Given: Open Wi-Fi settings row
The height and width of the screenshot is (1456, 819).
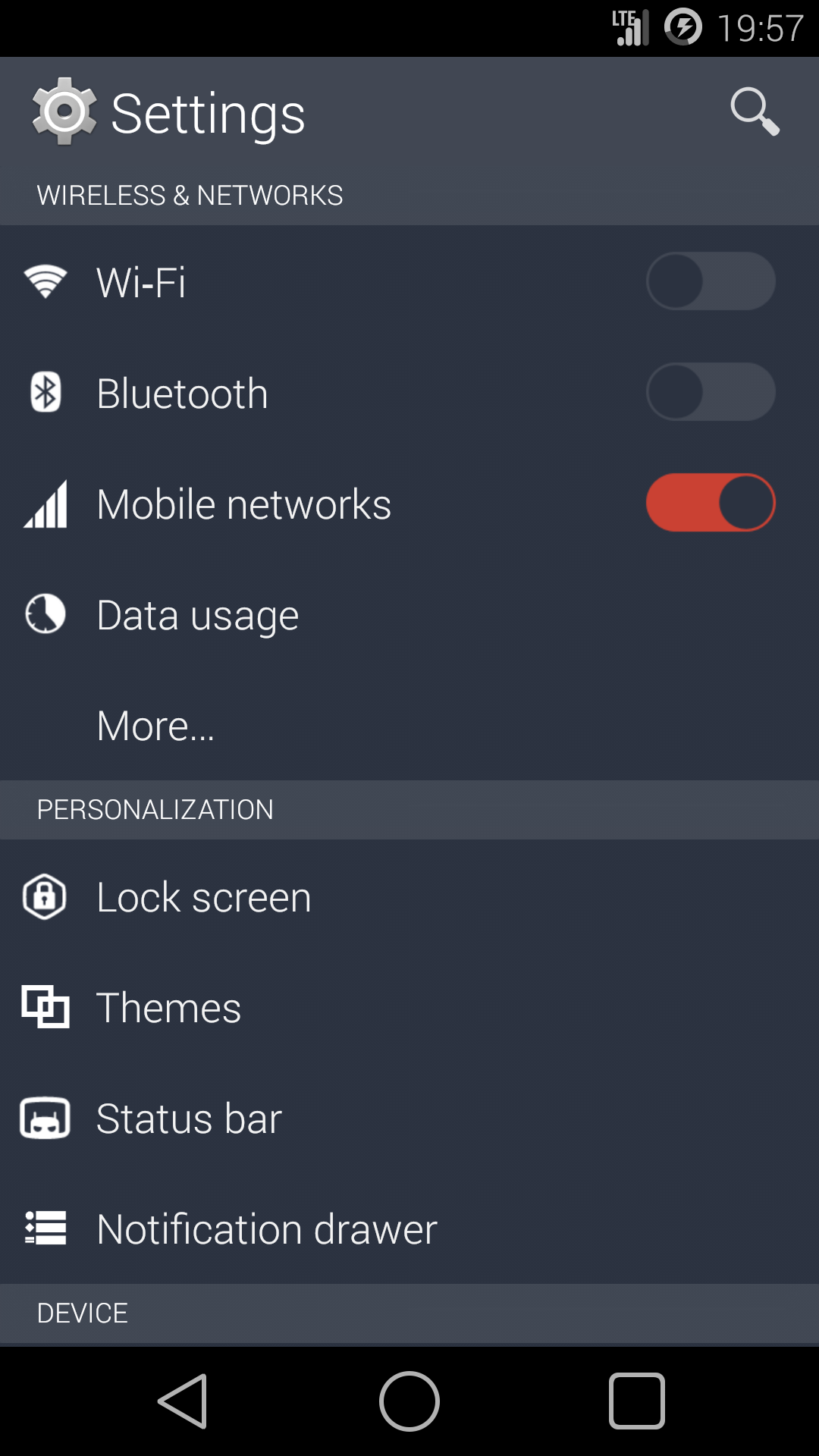Looking at the screenshot, I should (x=303, y=282).
